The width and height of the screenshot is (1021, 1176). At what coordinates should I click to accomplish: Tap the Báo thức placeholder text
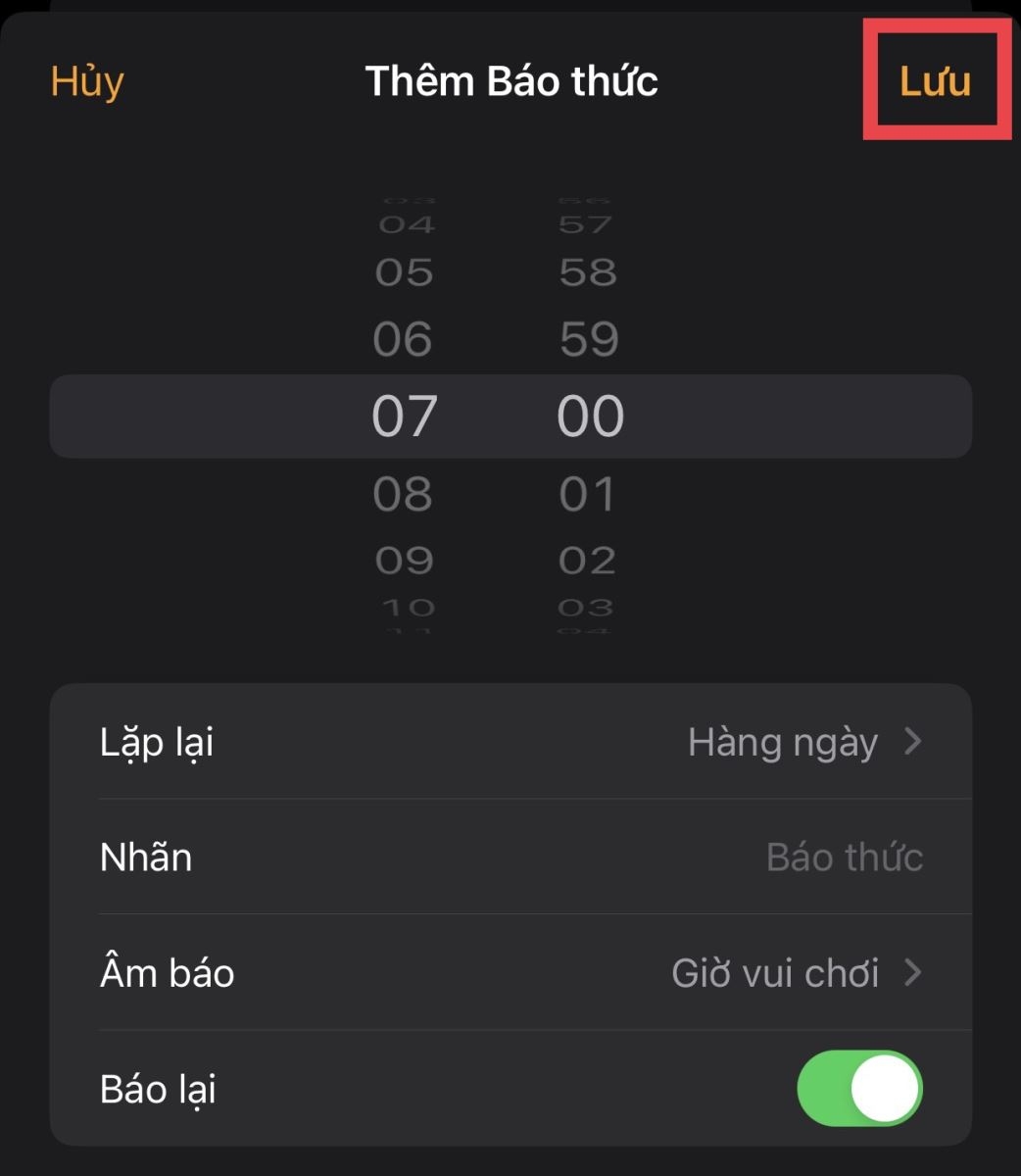(845, 857)
